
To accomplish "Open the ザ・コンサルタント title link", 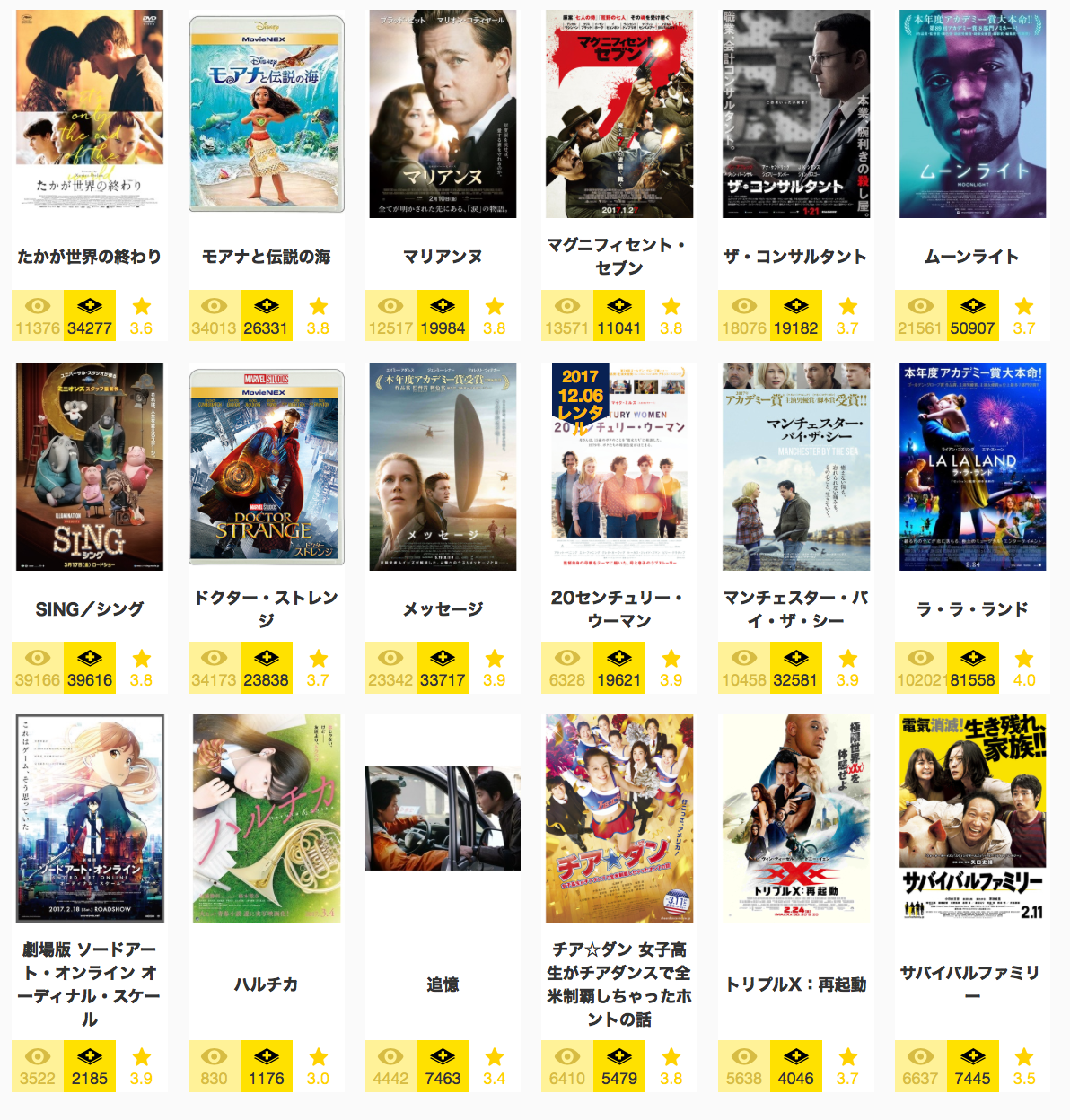I will point(795,257).
